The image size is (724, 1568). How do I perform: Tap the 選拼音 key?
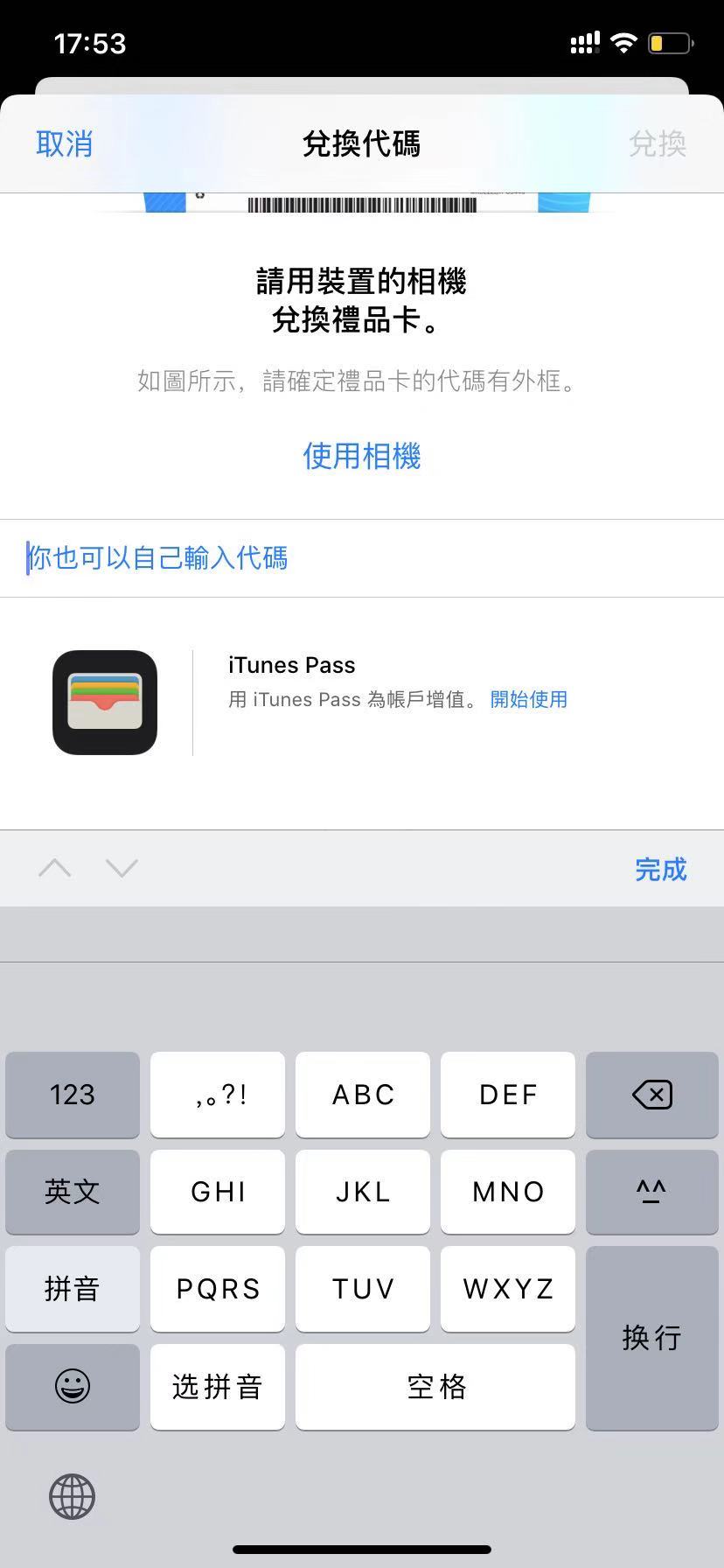point(218,1386)
